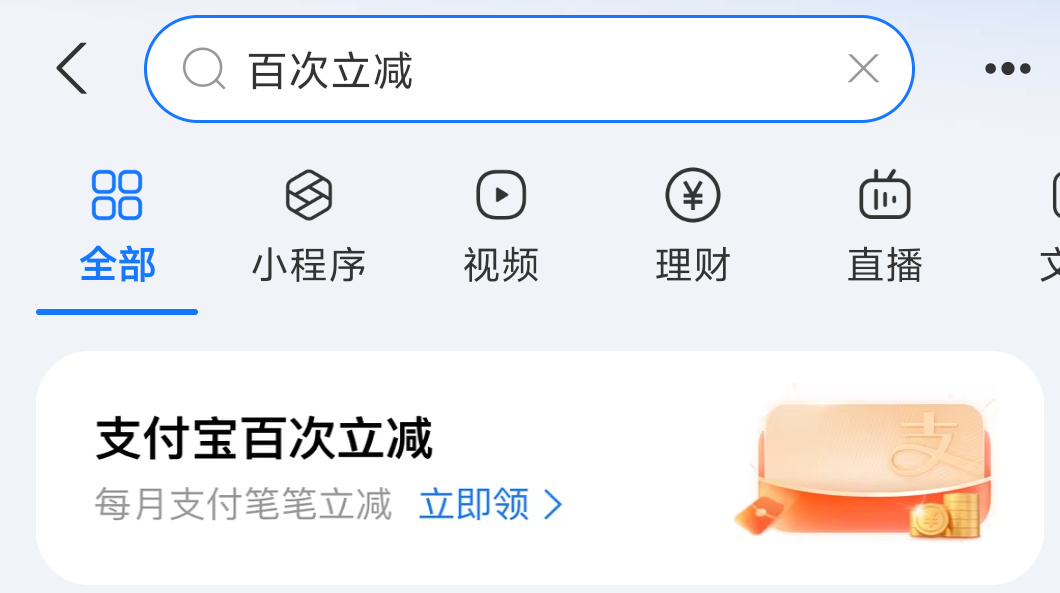Clear the search text
This screenshot has height=593, width=1060.
[863, 69]
